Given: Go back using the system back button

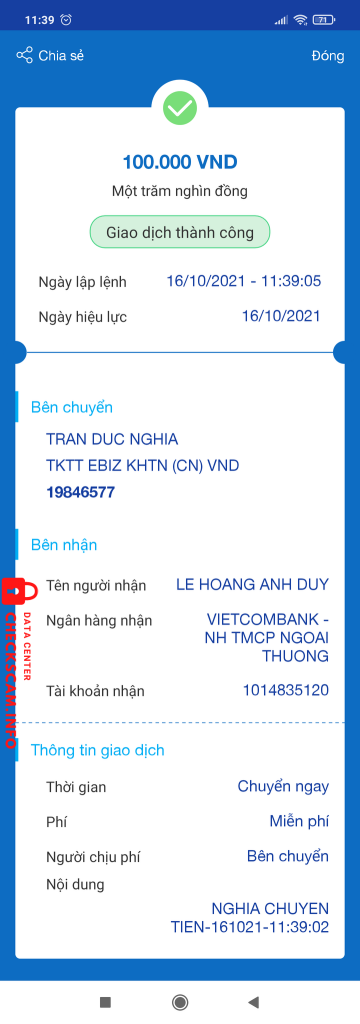Looking at the screenshot, I should click(254, 1001).
